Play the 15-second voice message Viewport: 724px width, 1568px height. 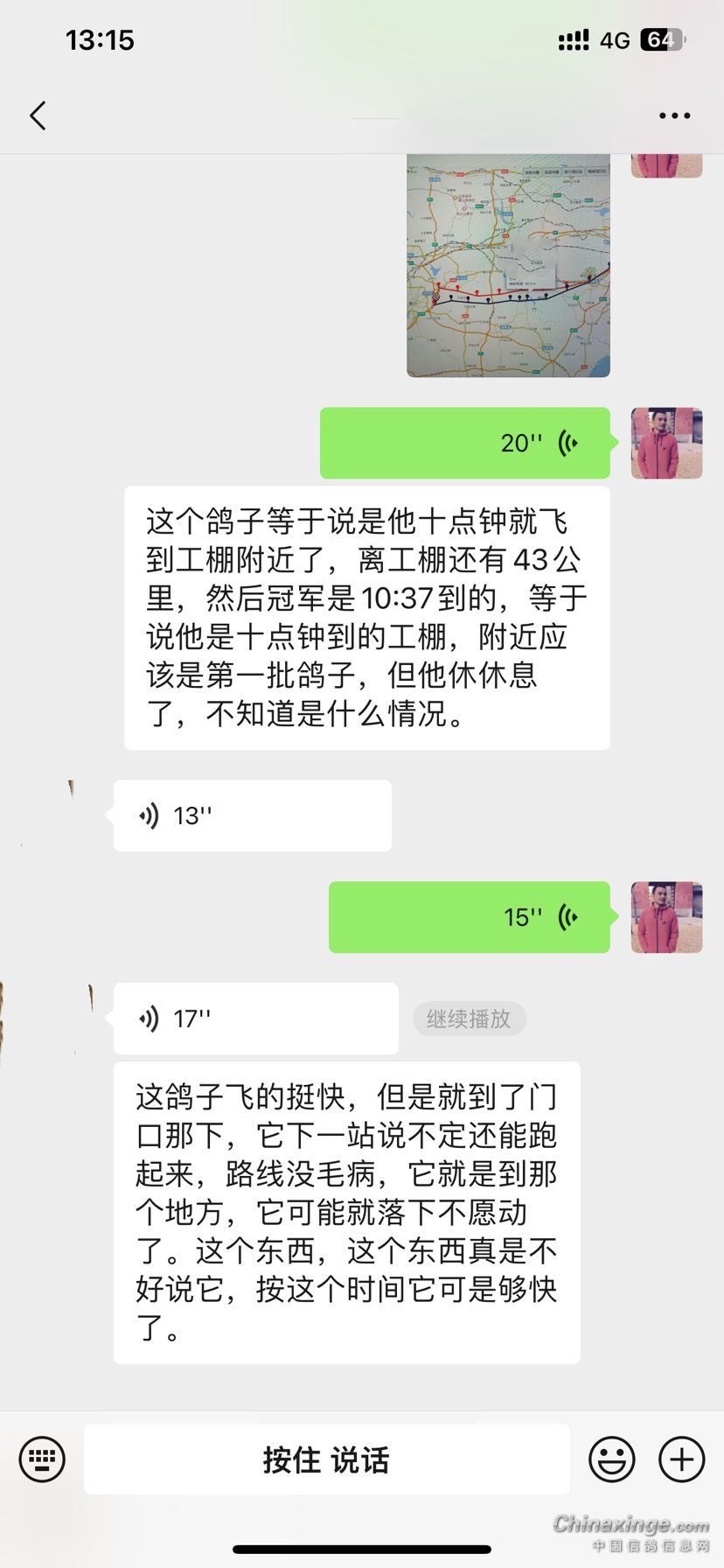469,917
